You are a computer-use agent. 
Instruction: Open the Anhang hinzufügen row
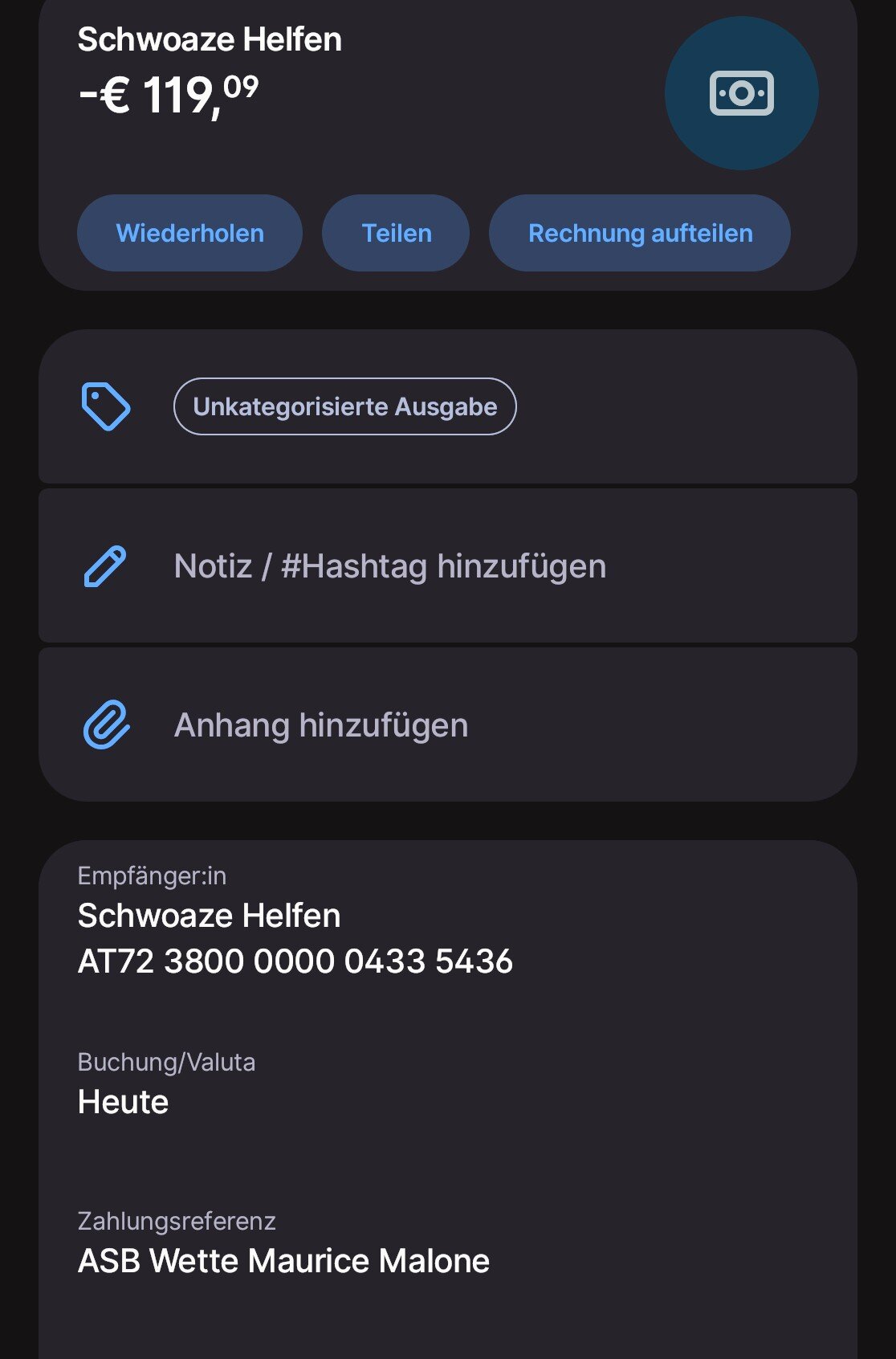coord(448,724)
